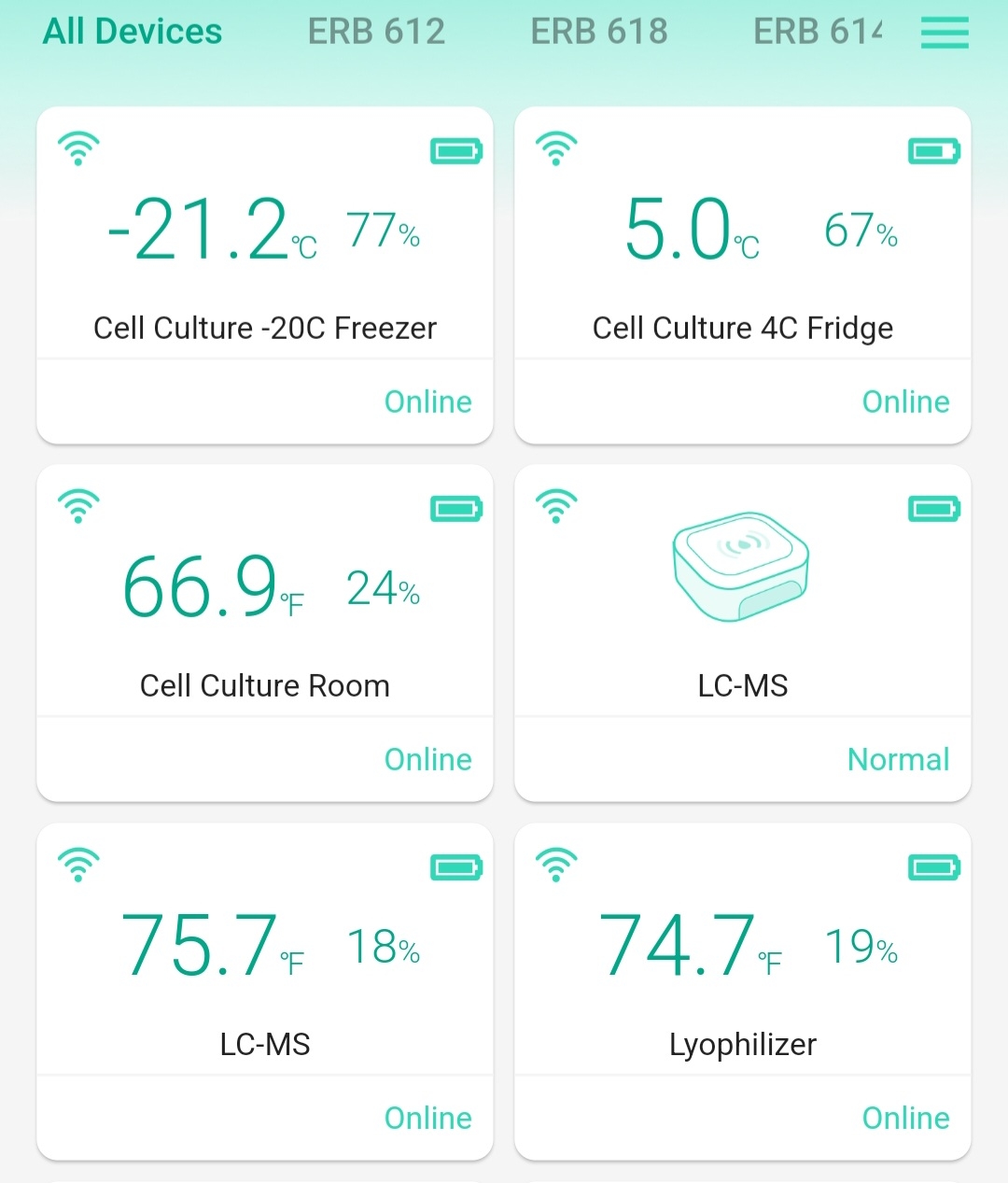
Task: Select the All Devices tab
Action: 133,32
